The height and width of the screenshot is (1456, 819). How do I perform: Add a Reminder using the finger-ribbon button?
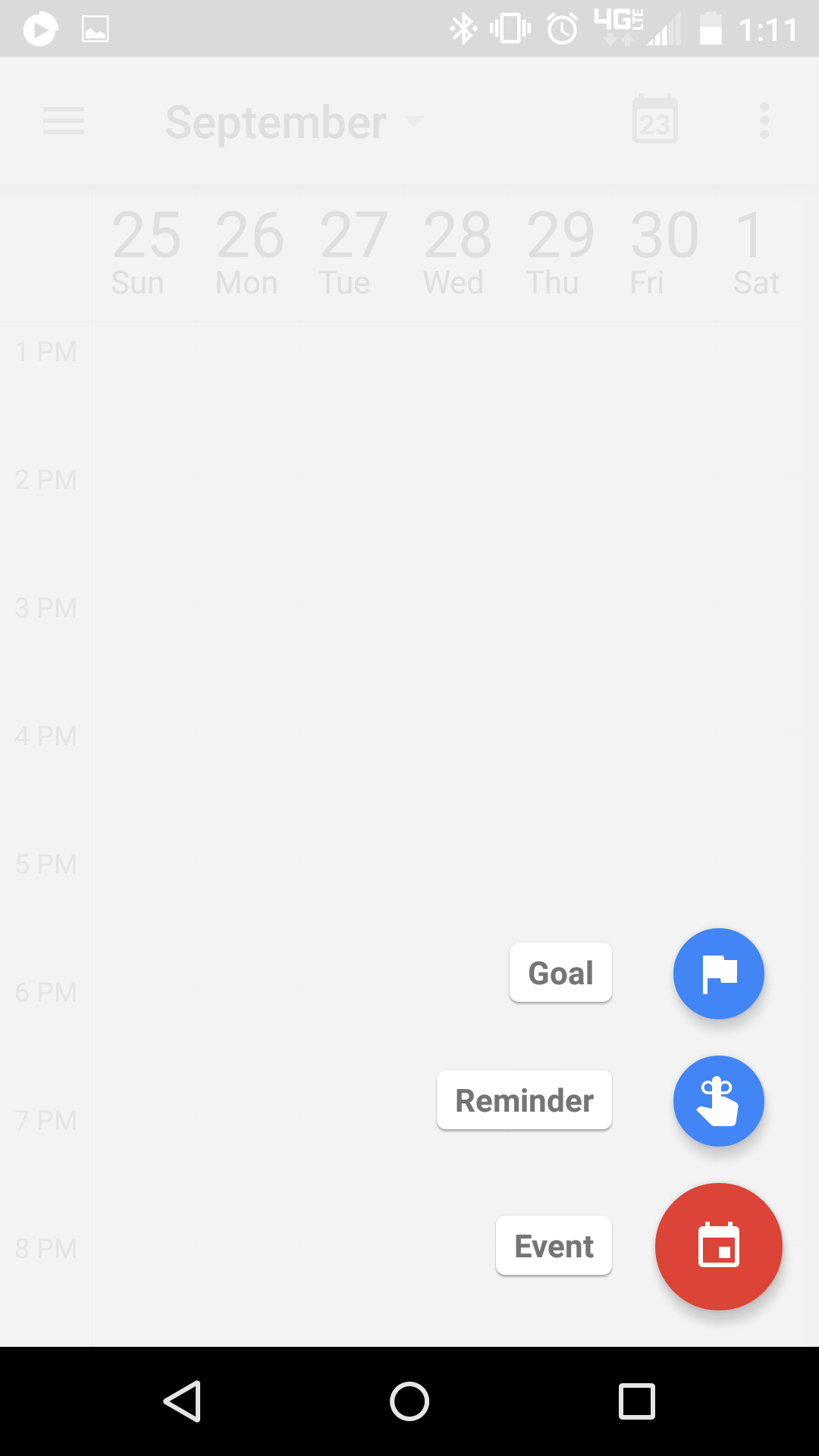718,1100
